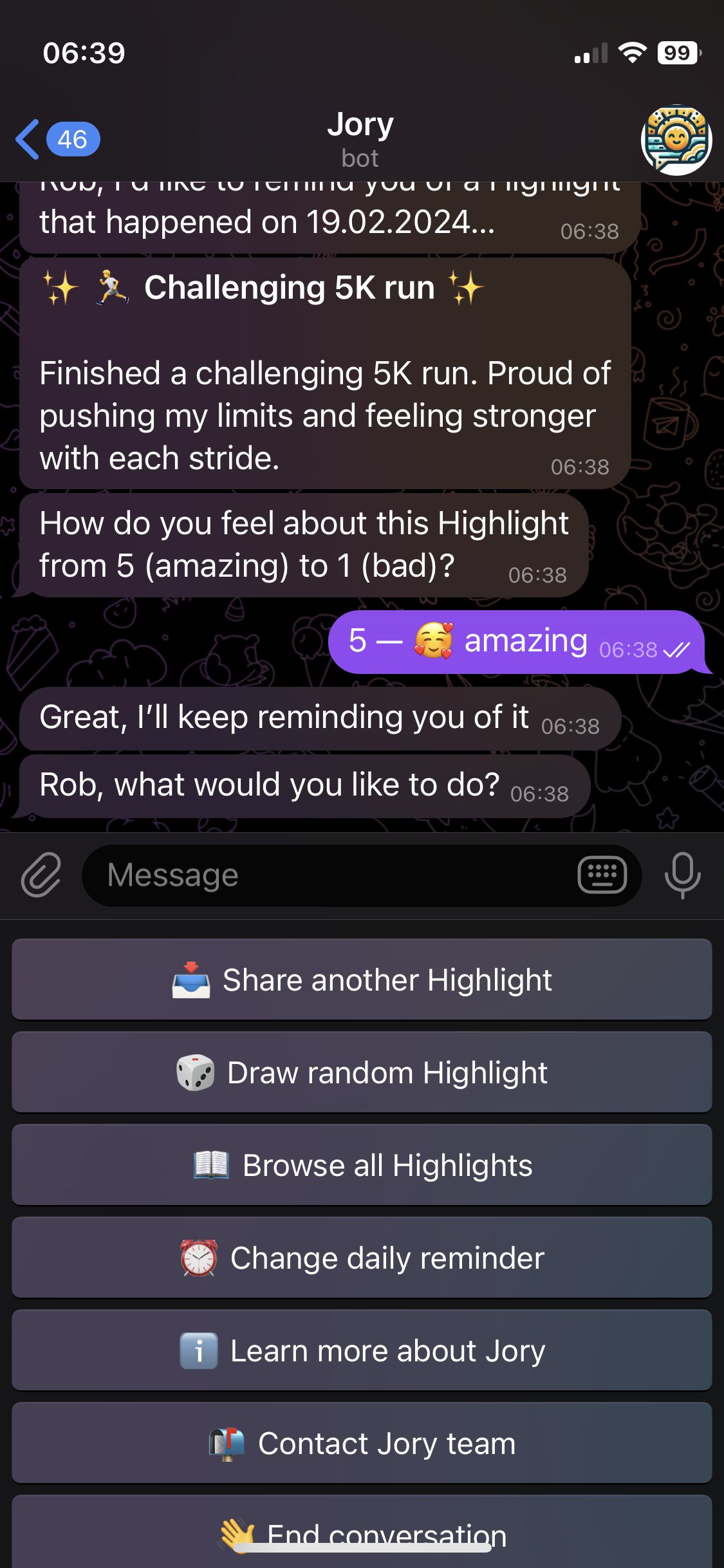Image resolution: width=724 pixels, height=1568 pixels.
Task: Record a voice message with microphone
Action: coord(682,875)
